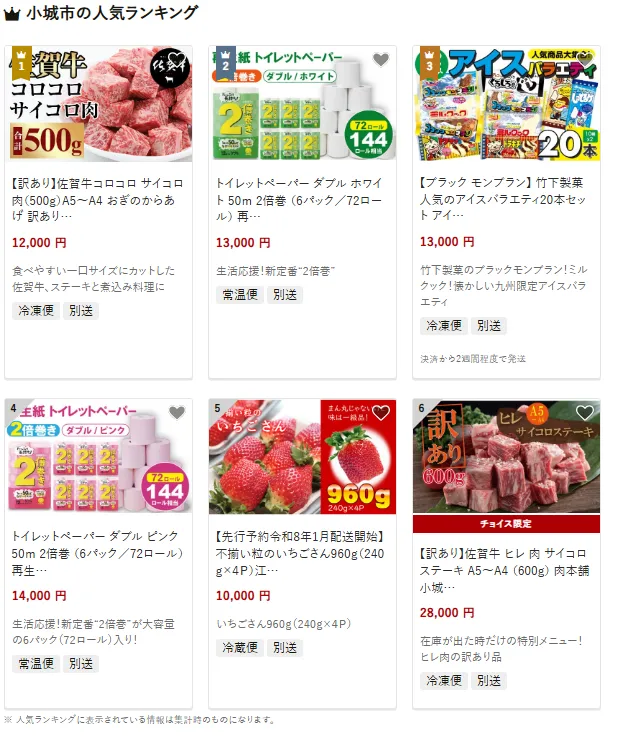Add the いちごさん strawberries to favorites
The image size is (625, 736).
coord(380,413)
